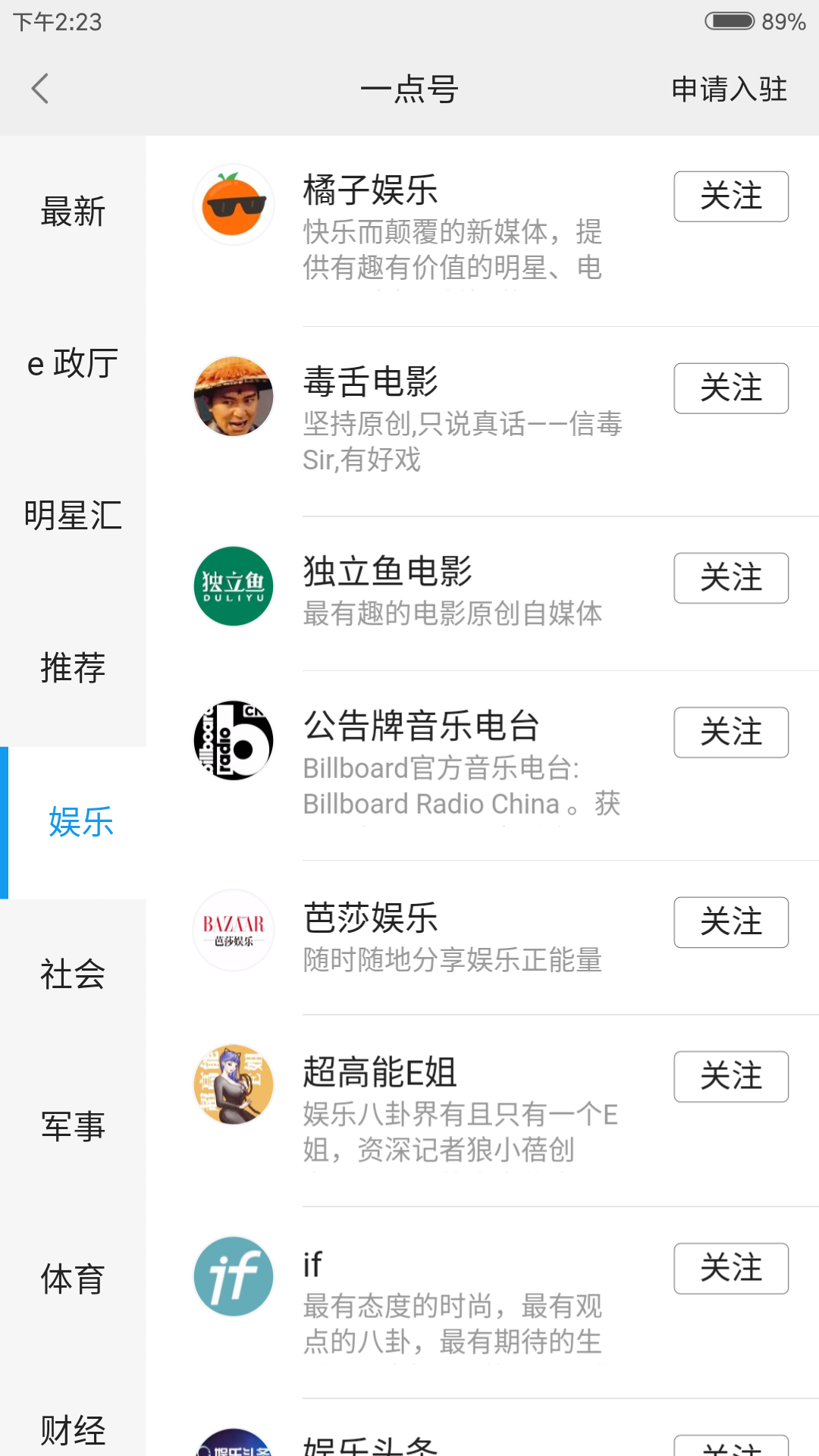Switch to the 推荐 category
Image resolution: width=819 pixels, height=1456 pixels.
[x=73, y=668]
